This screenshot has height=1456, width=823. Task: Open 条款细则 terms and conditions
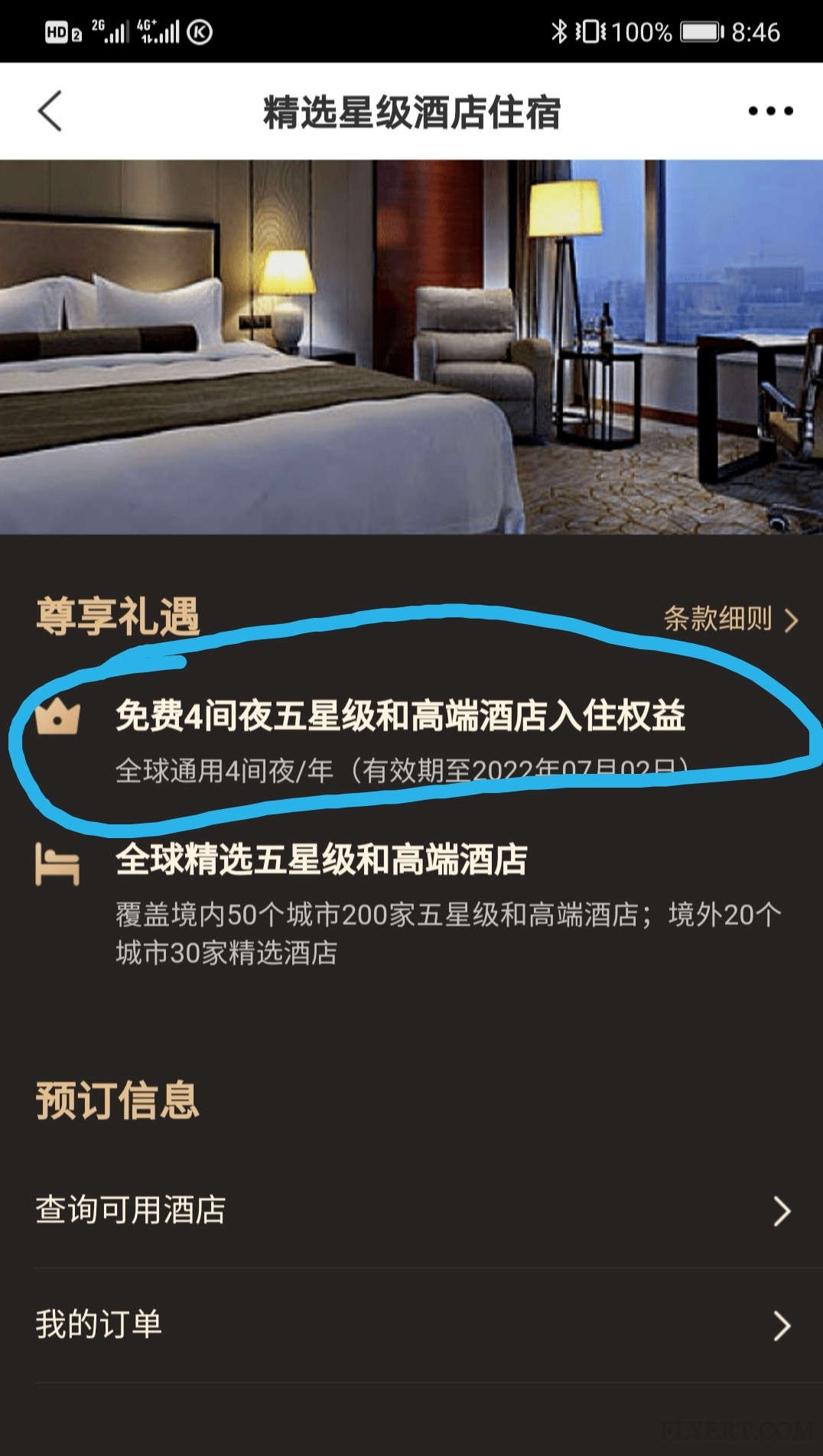pos(730,619)
